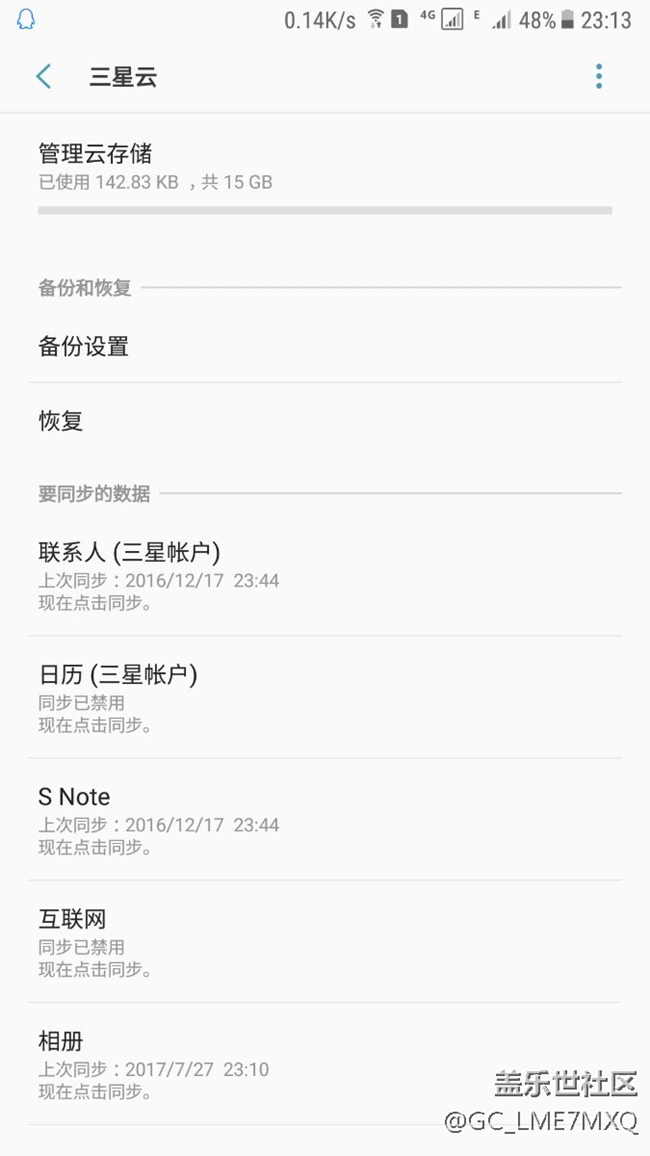Go back from 三星云 screen
This screenshot has height=1156, width=650.
click(44, 76)
